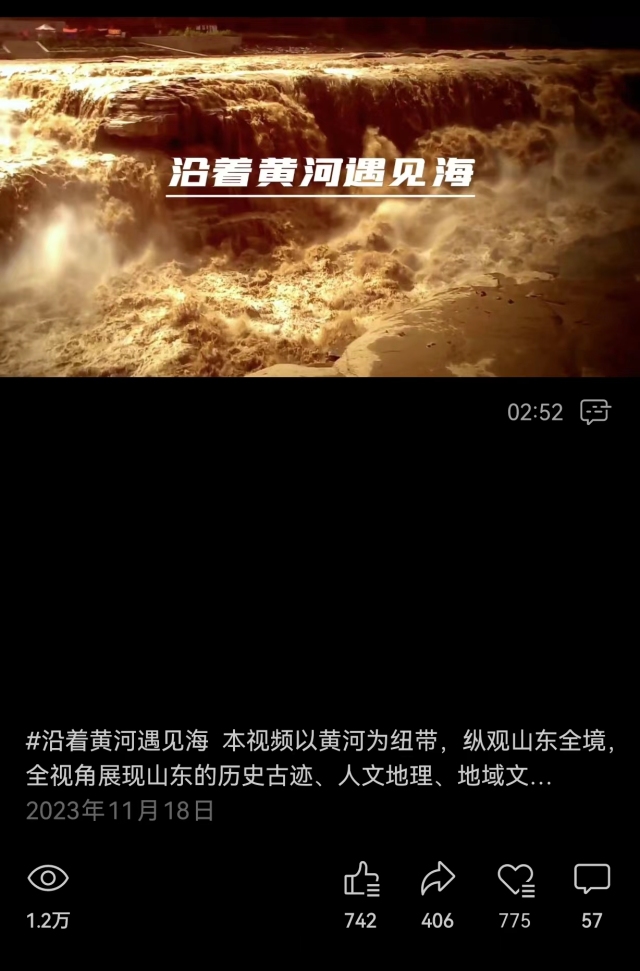Viewport: 640px width, 971px height.
Task: Open the comments with 57 replies
Action: tap(592, 880)
